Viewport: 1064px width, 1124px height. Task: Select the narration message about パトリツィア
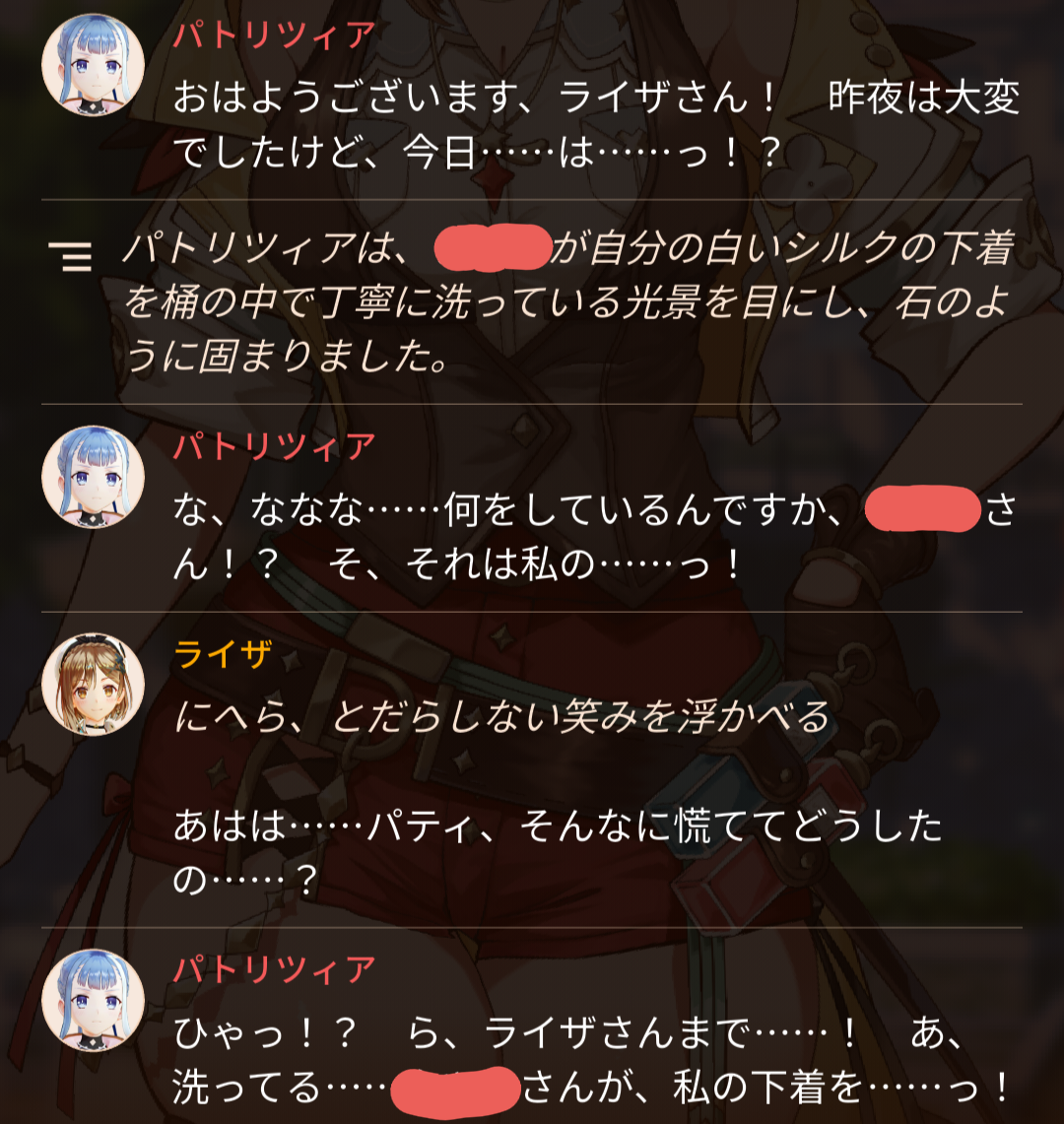[x=567, y=301]
